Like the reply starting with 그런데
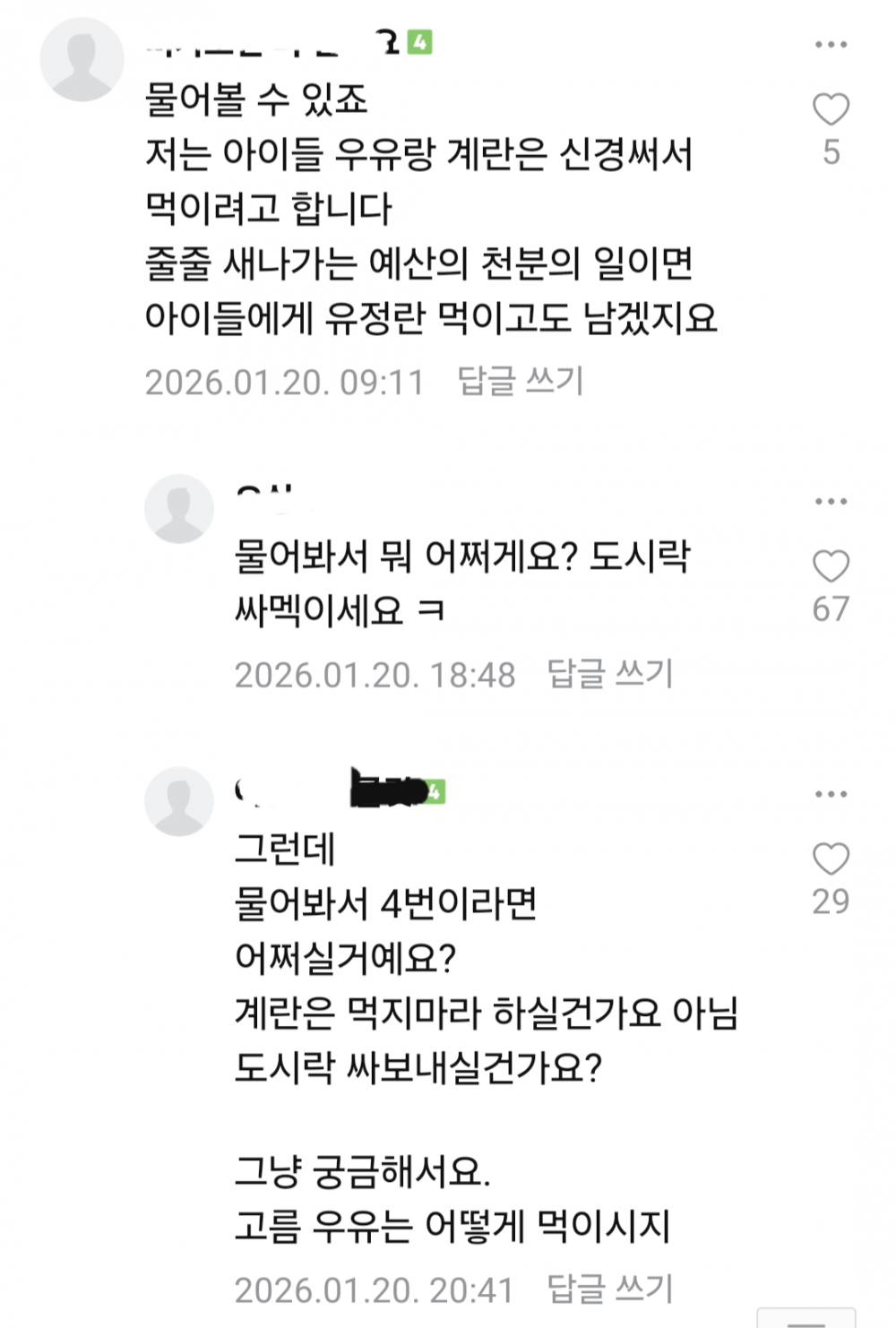Viewport: 896px width, 1328px height. (831, 858)
